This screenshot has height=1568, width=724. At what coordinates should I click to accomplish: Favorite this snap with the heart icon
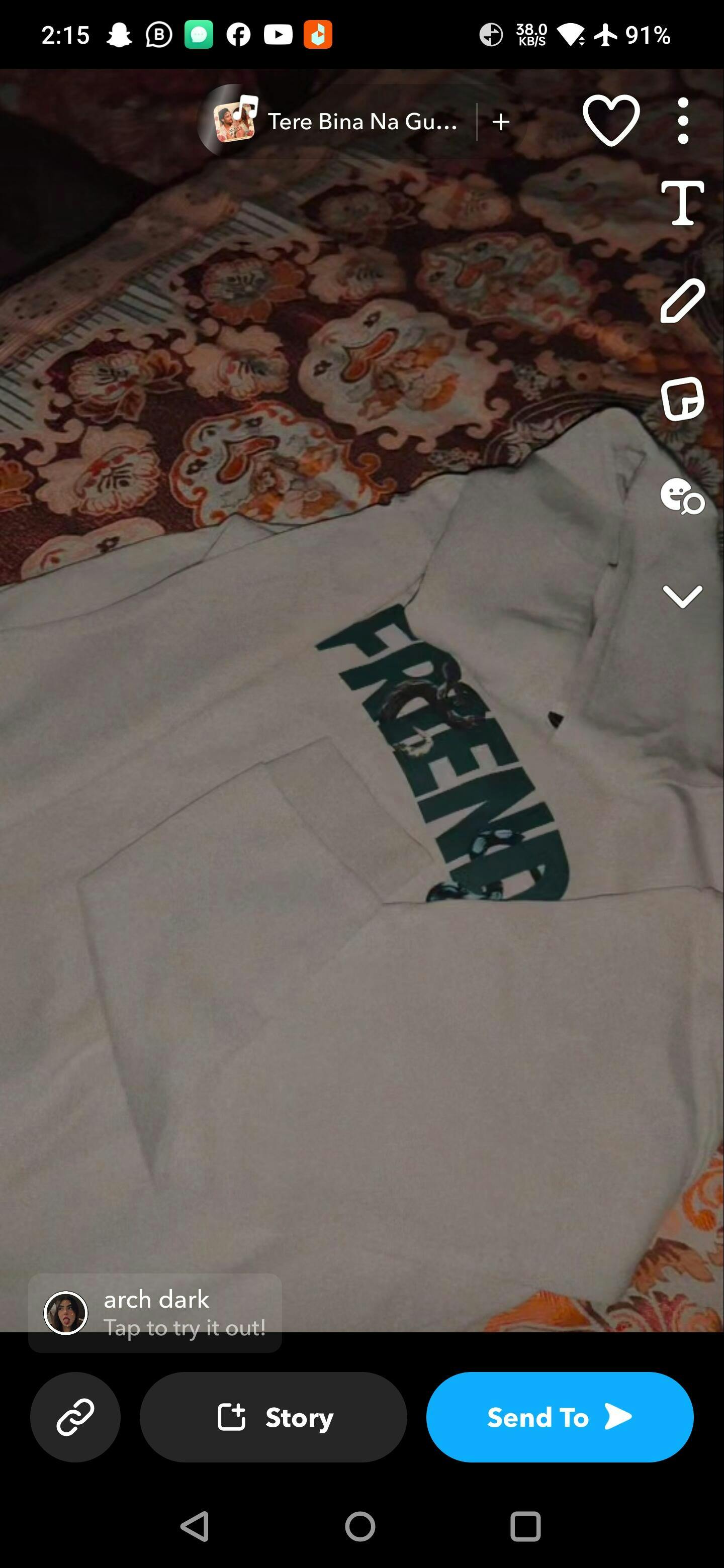611,121
